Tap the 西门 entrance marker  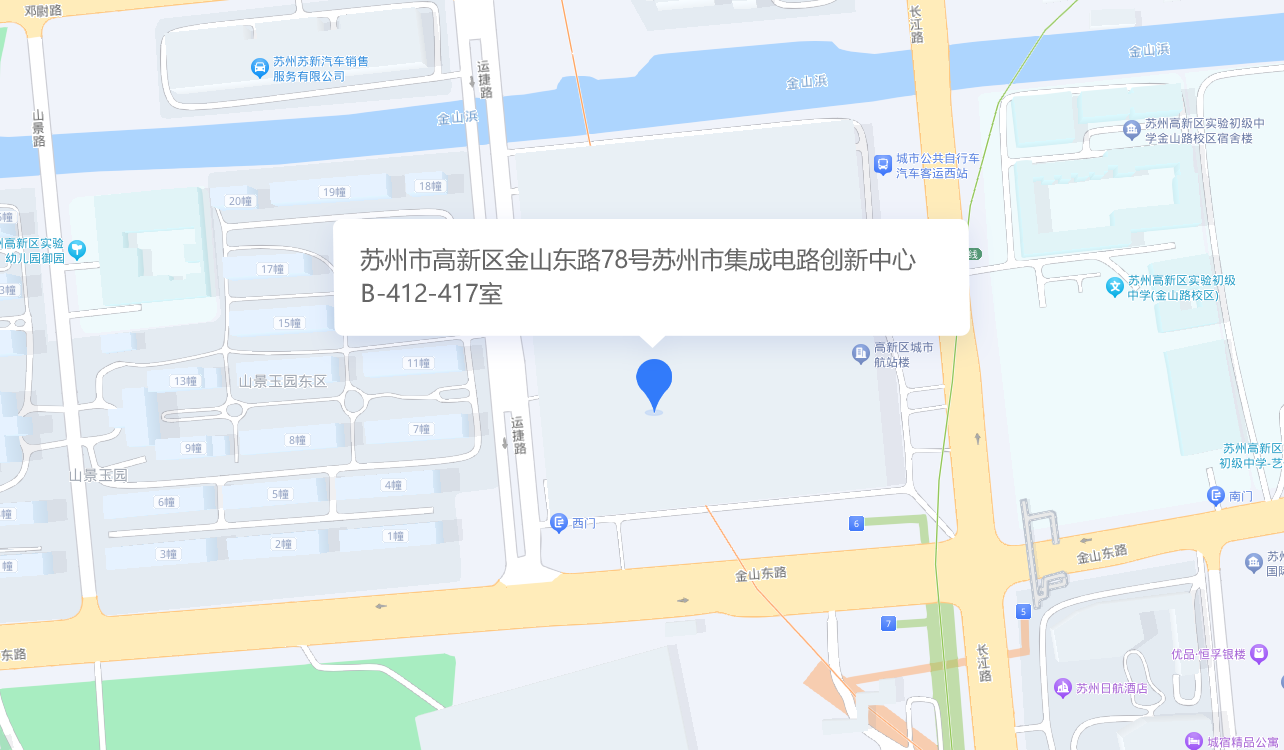[559, 522]
